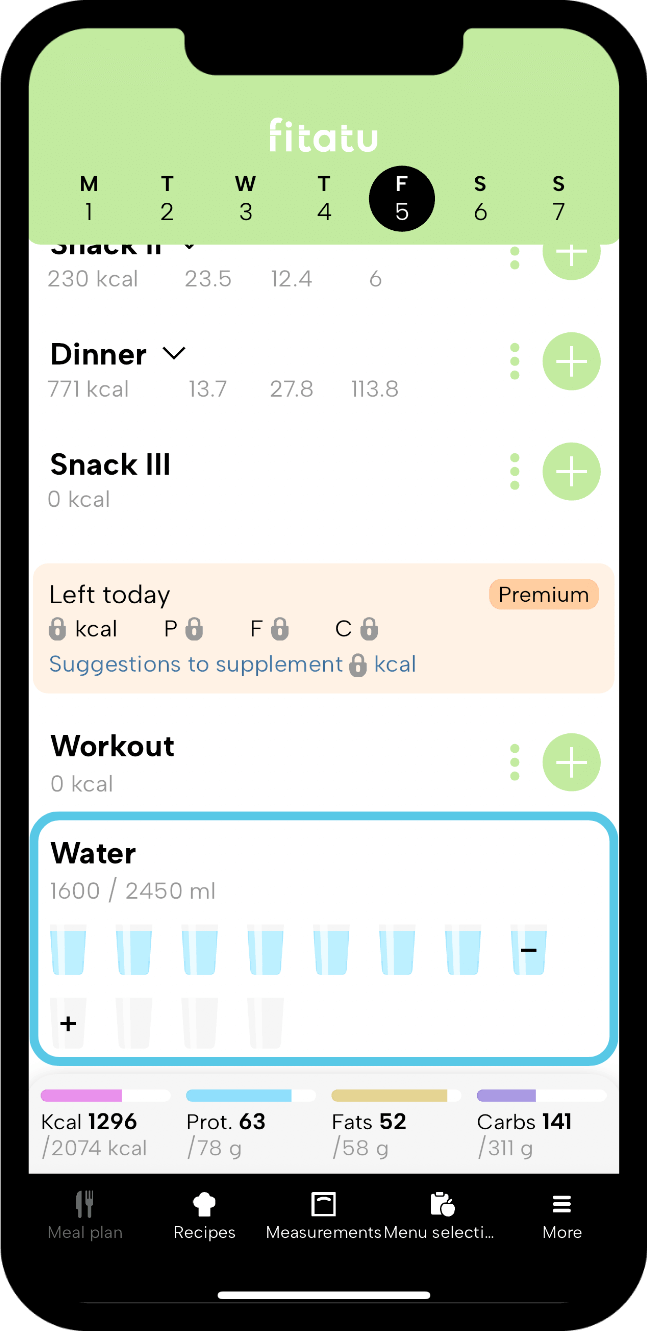Select Monday 1 in the week strip
This screenshot has height=1331, width=647.
(89, 198)
